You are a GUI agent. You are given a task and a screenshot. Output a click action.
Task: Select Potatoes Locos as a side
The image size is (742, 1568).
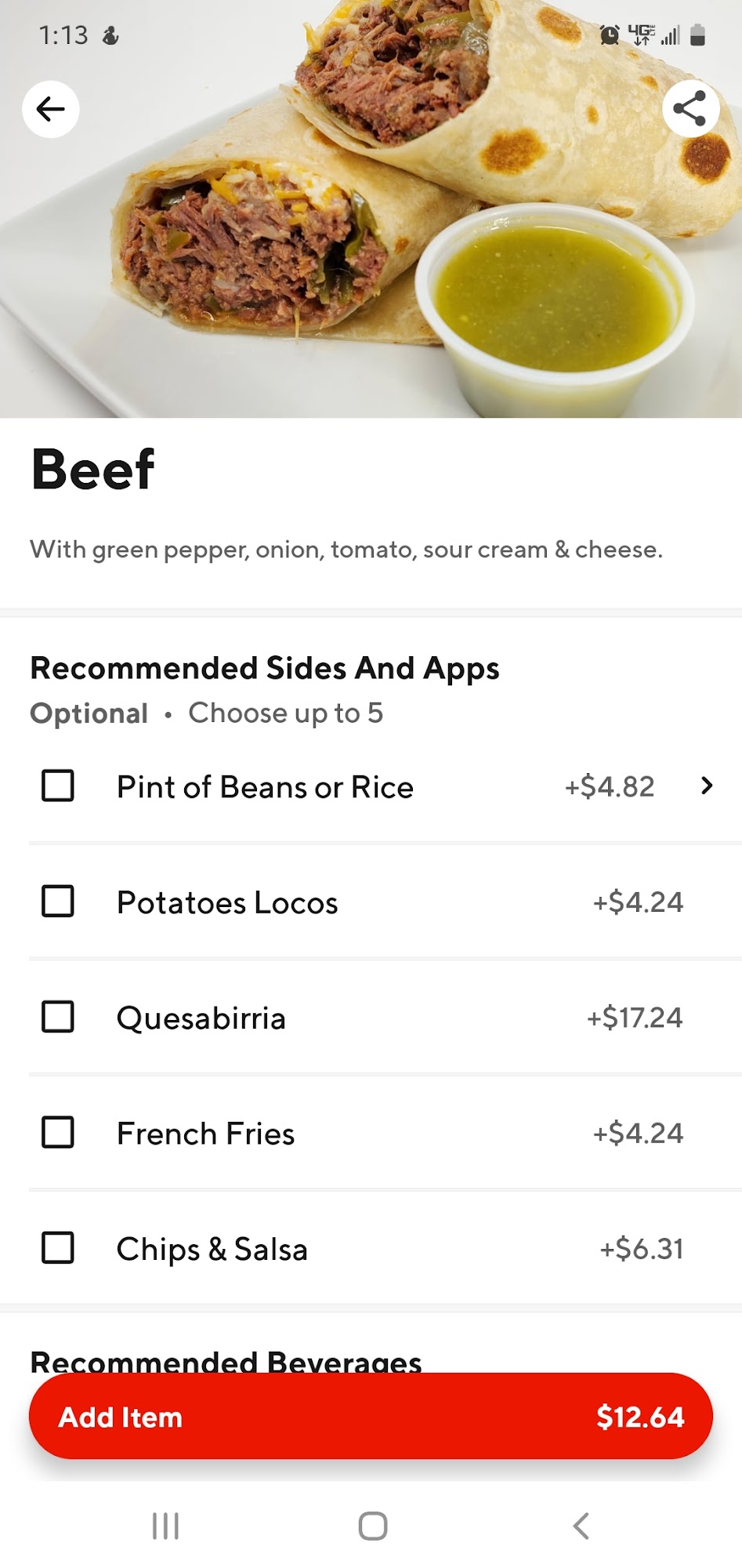point(58,902)
